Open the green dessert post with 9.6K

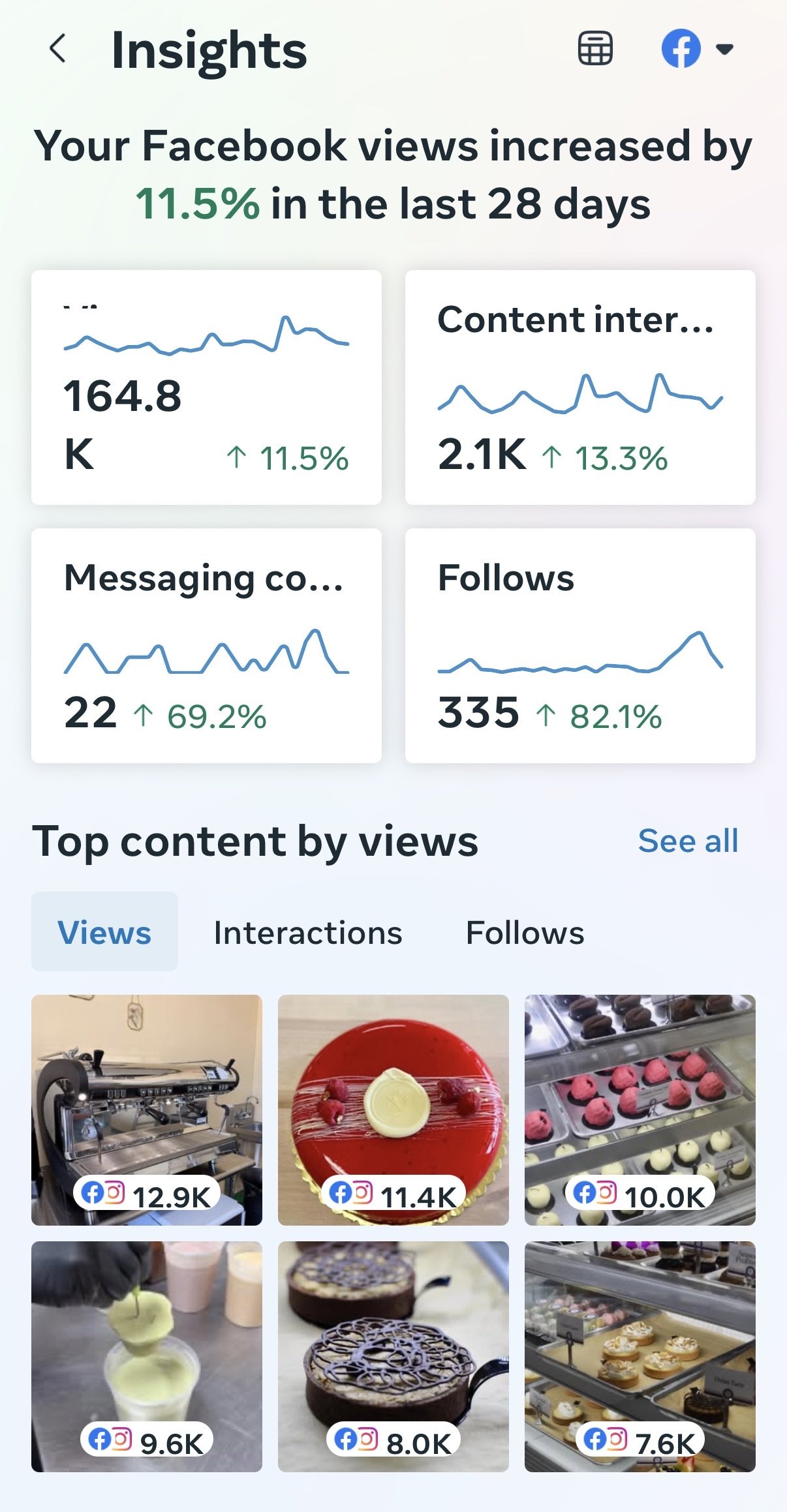(147, 1357)
